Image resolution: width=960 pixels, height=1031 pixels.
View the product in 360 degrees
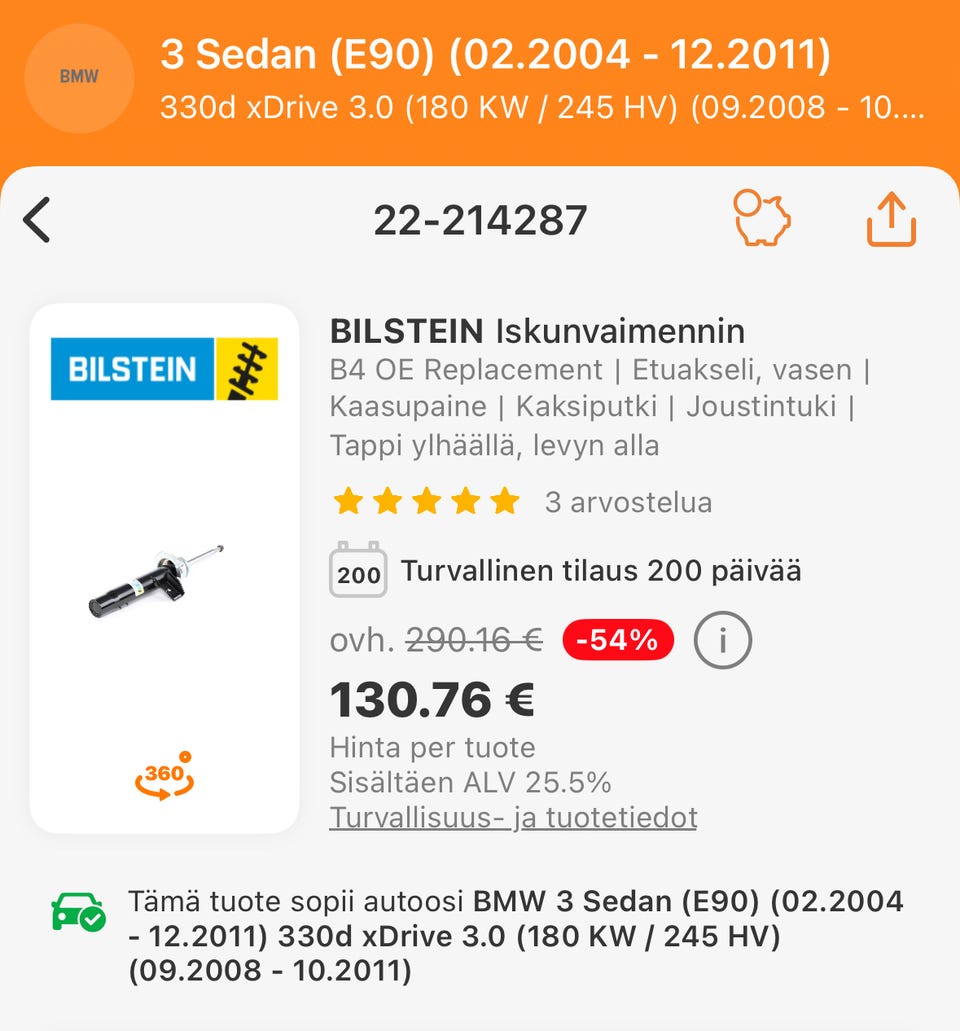(164, 776)
